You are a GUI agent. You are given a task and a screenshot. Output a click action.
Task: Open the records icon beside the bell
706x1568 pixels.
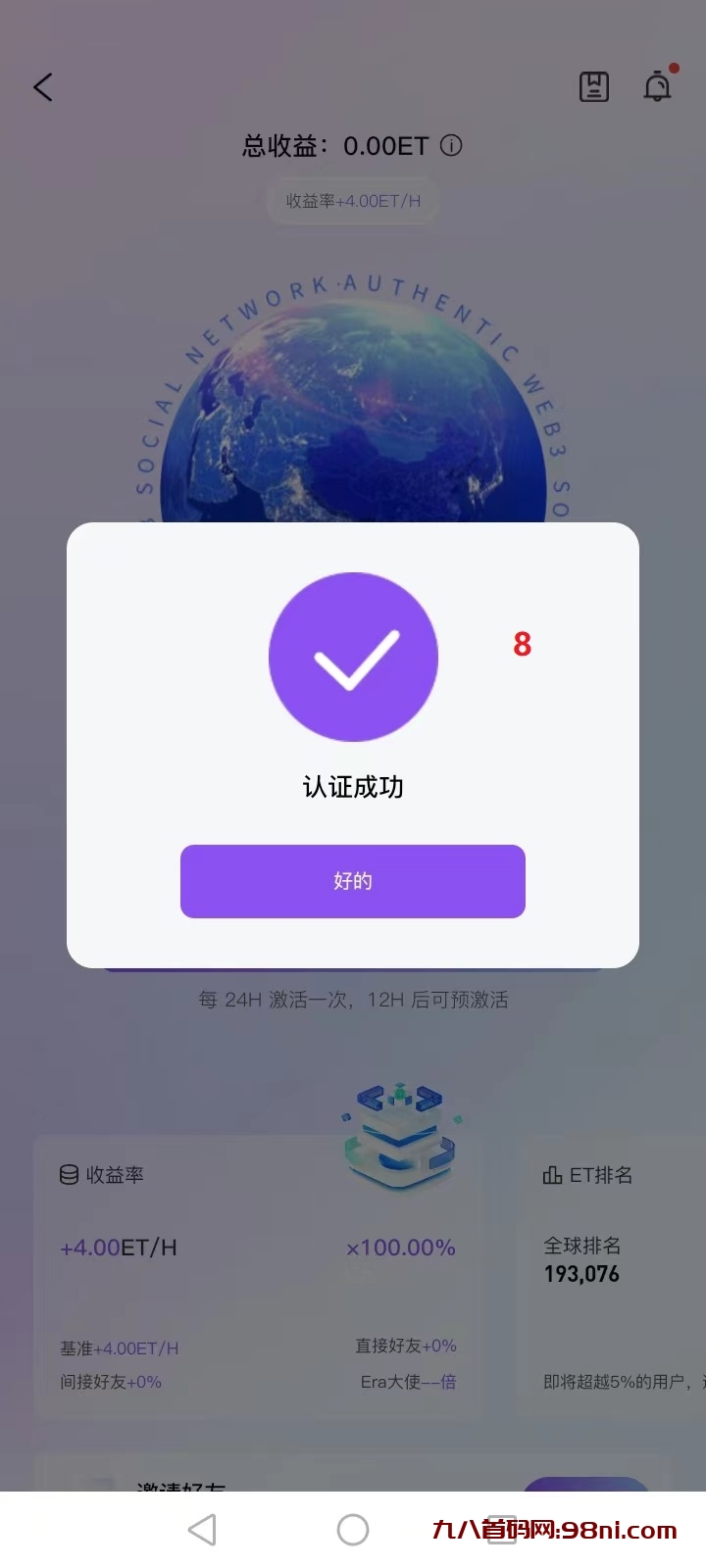point(594,87)
